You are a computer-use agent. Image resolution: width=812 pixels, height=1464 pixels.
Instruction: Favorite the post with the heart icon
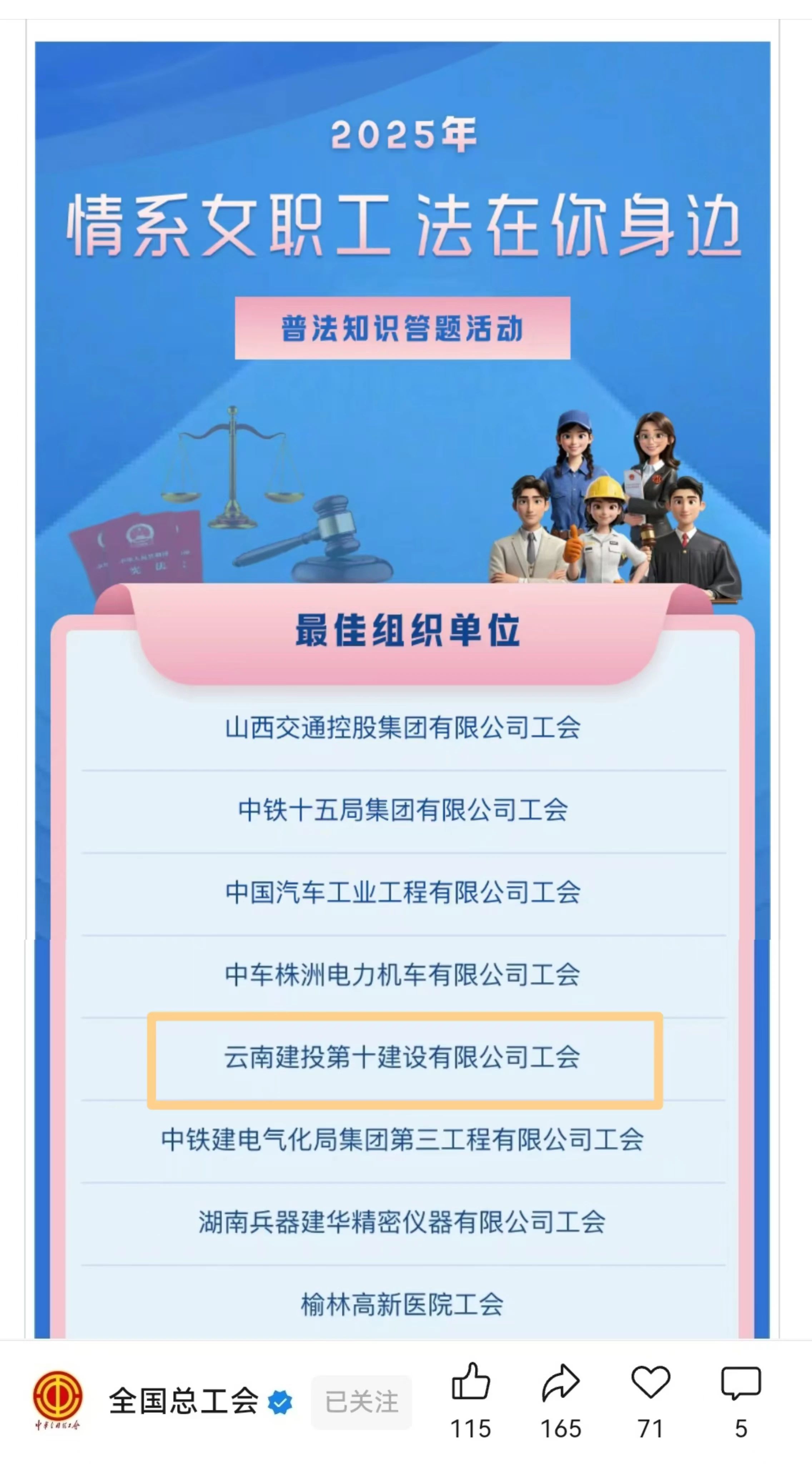click(650, 1382)
